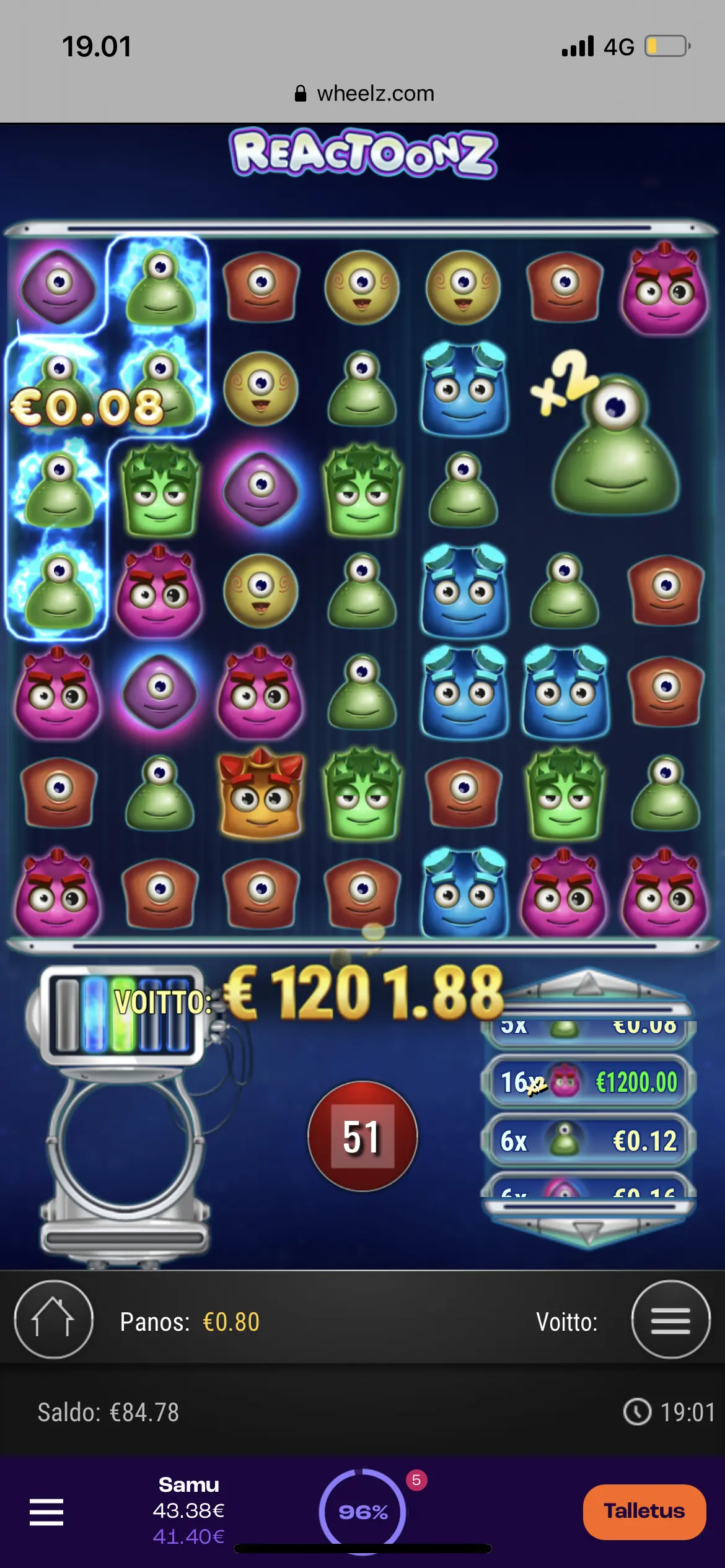Open the Talletus deposit button

click(x=644, y=1512)
